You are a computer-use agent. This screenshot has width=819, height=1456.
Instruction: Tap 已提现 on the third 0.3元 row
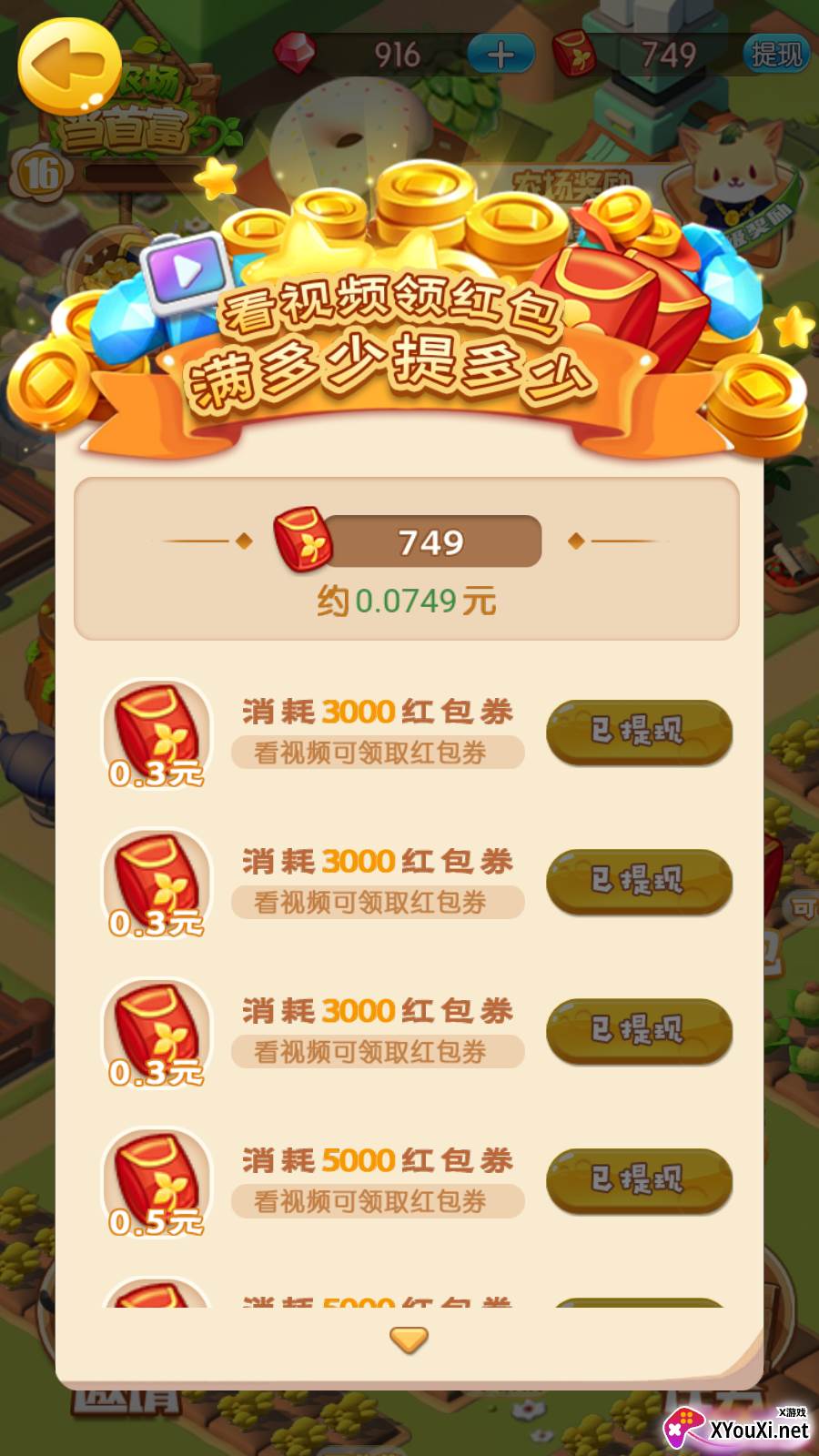639,1031
